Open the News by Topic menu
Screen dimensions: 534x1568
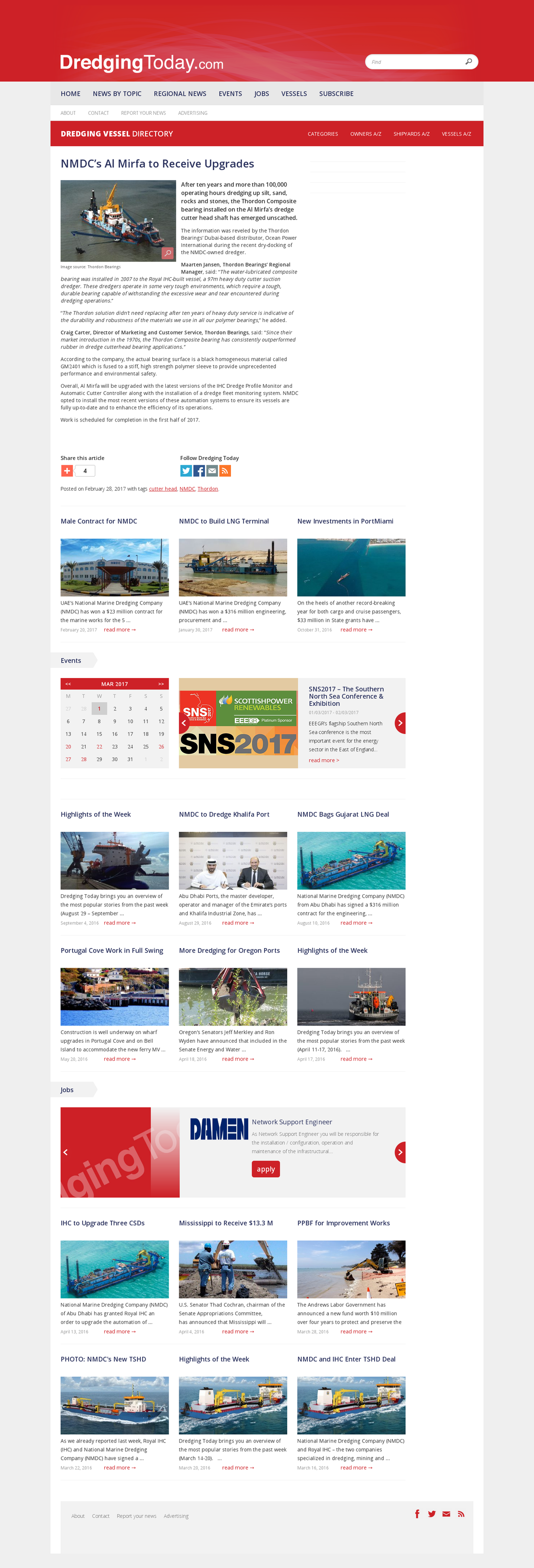pos(117,94)
